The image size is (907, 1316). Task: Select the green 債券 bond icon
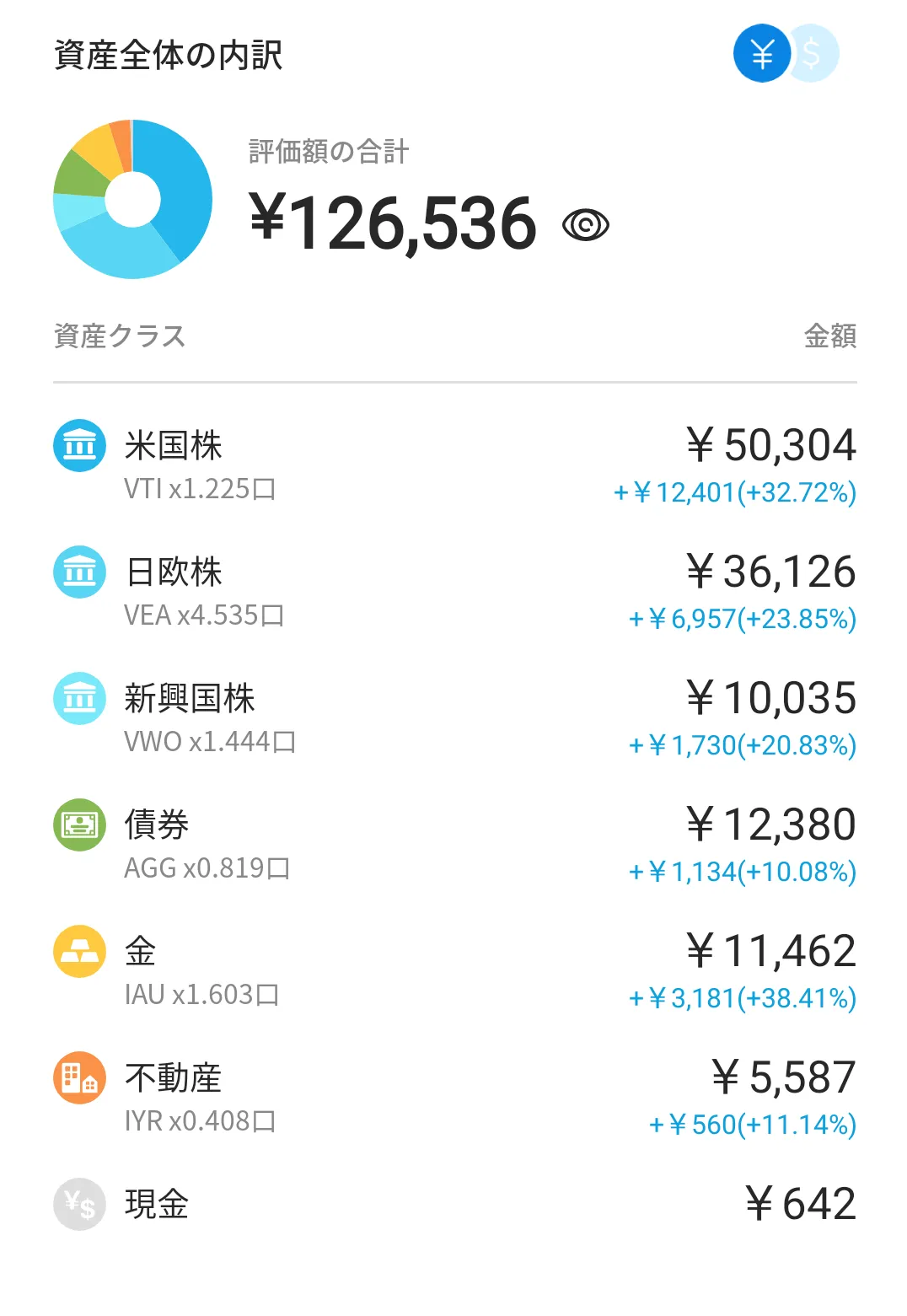pos(78,825)
